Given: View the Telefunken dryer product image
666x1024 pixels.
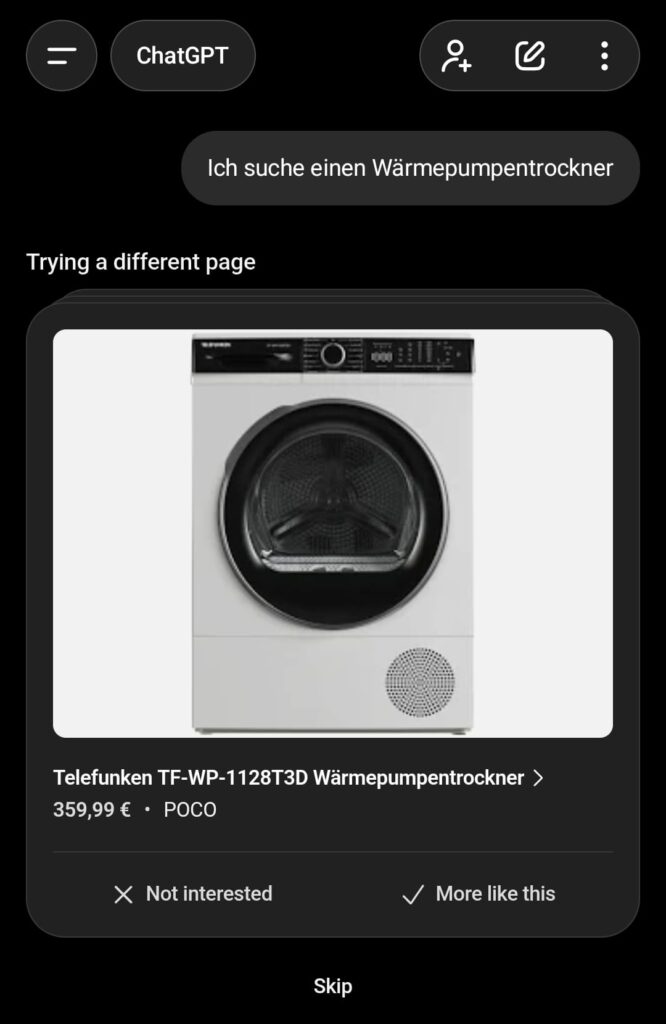Looking at the screenshot, I should 333,533.
